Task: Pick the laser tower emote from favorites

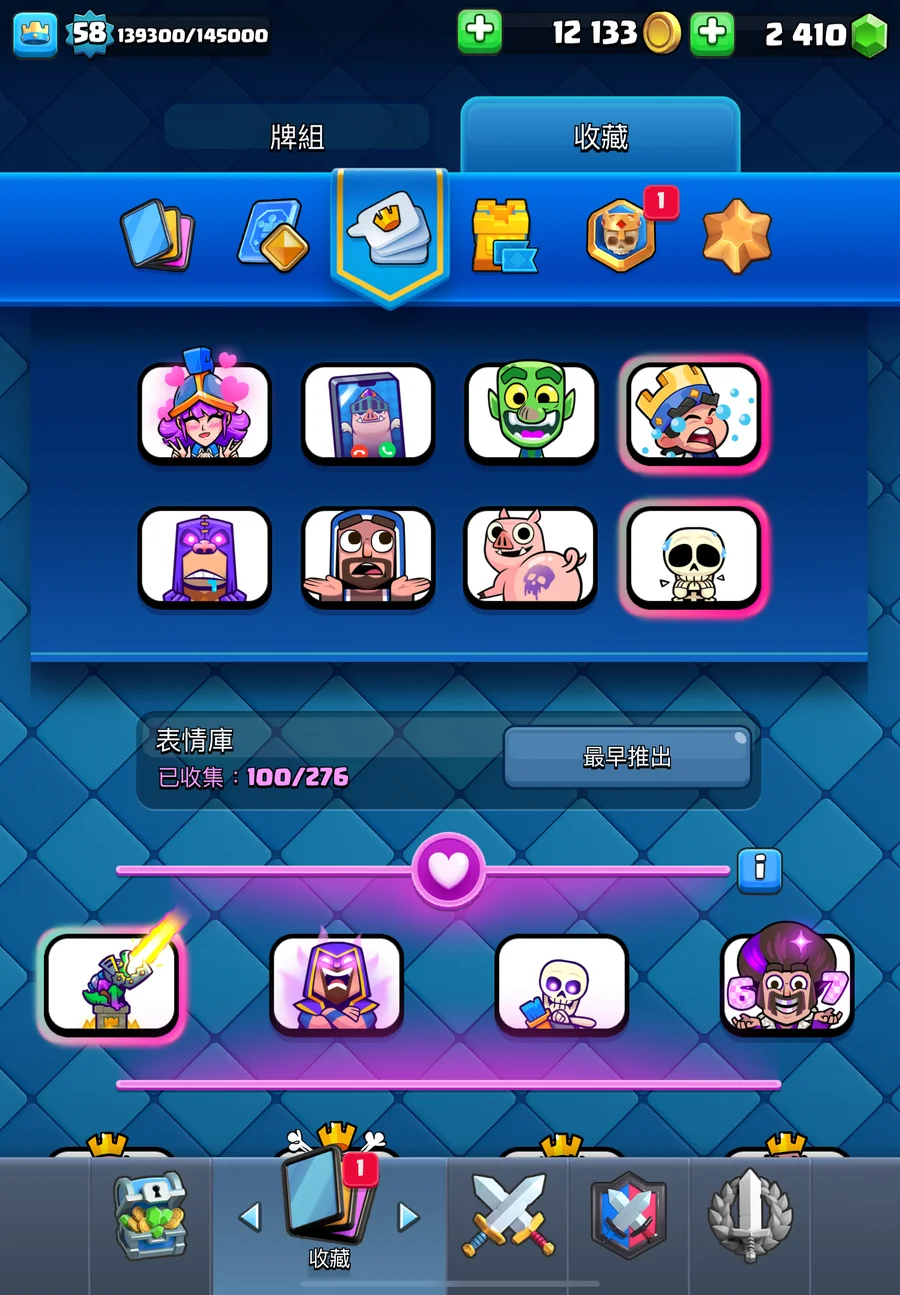Action: coord(111,983)
